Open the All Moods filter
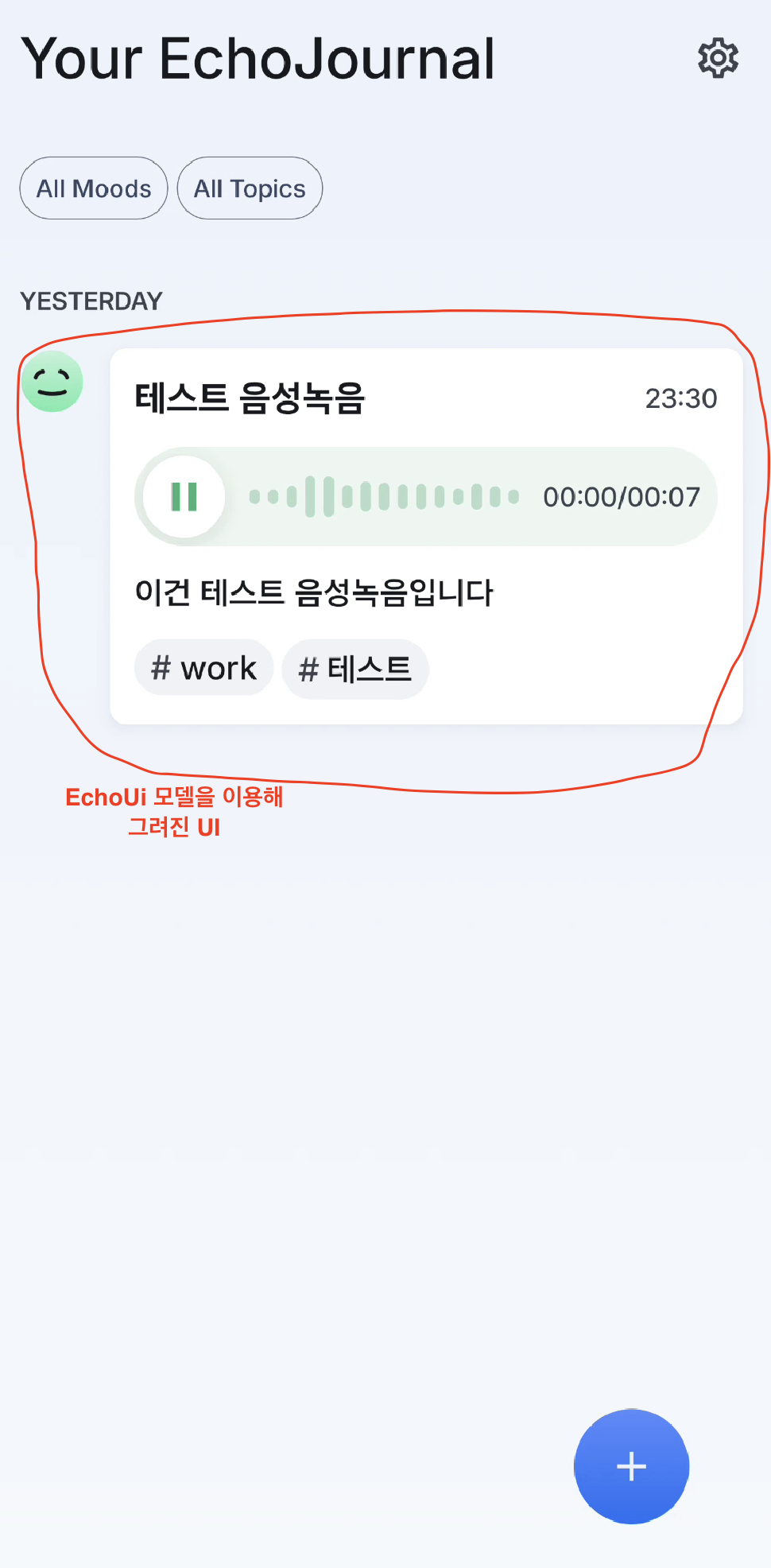771x1568 pixels. tap(94, 188)
